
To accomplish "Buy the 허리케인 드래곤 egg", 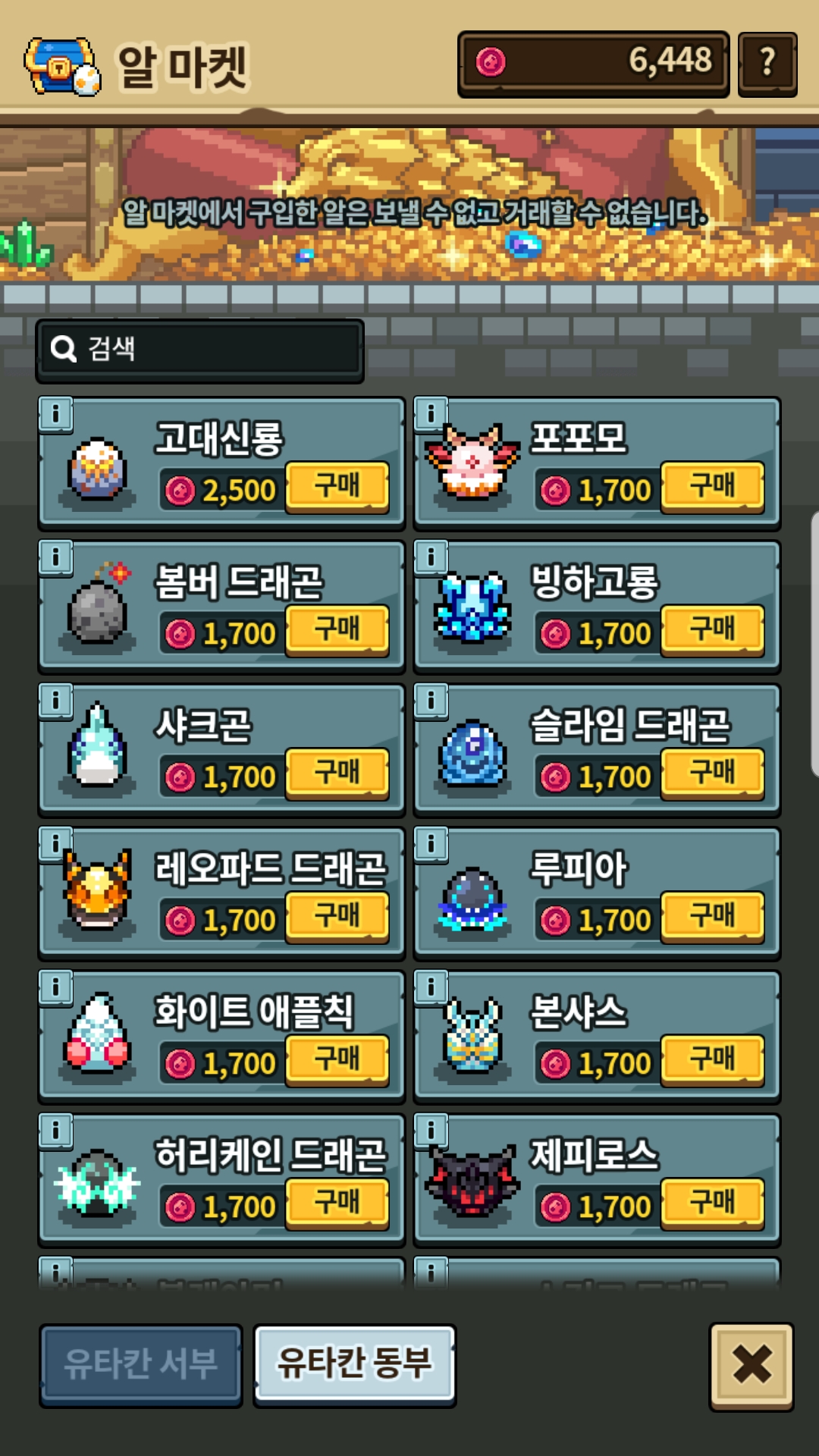I will click(x=337, y=1203).
